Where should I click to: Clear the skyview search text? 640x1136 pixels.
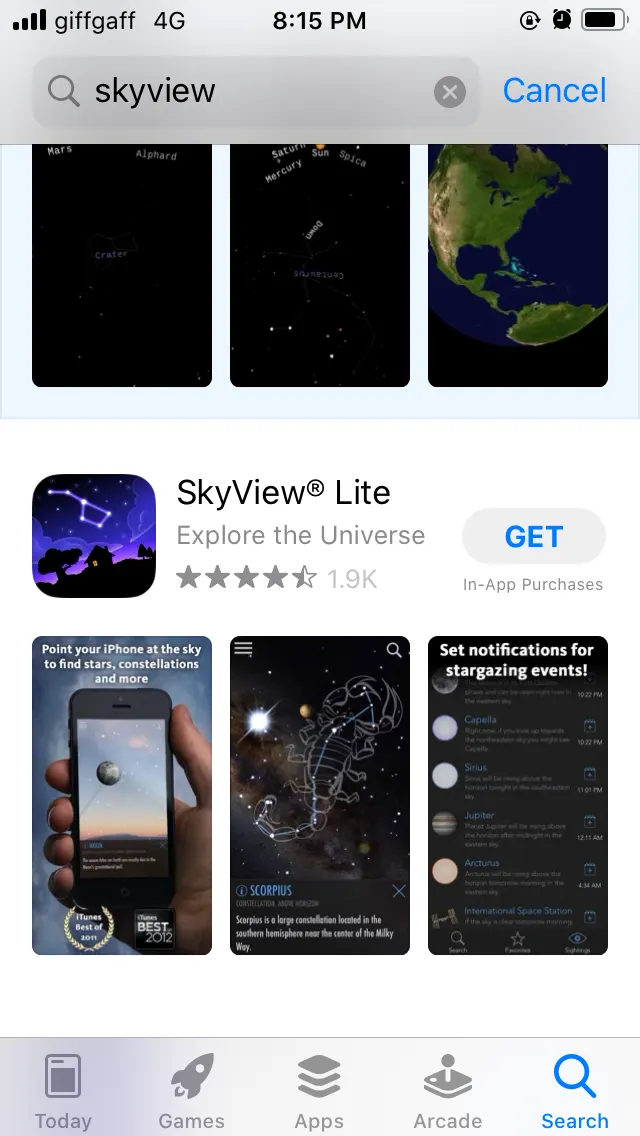click(450, 92)
